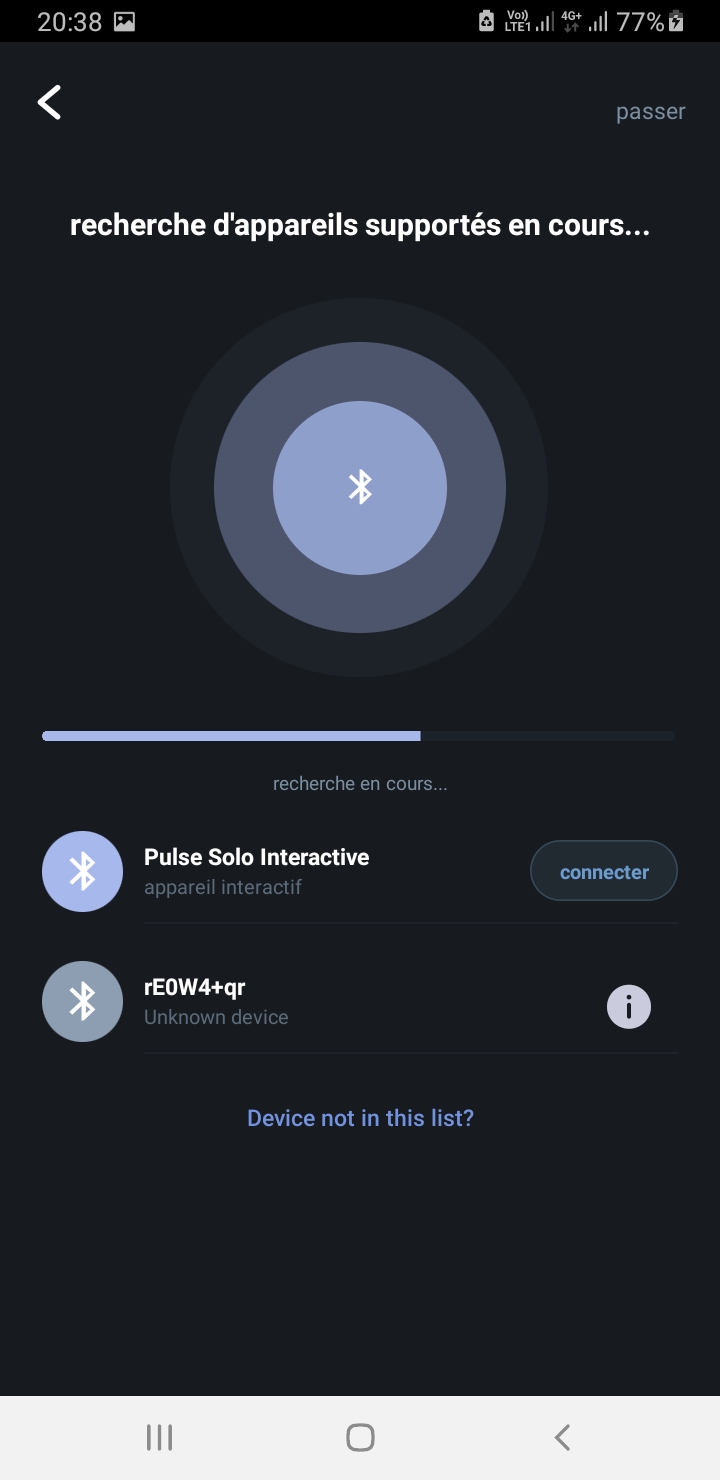The width and height of the screenshot is (720, 1480).
Task: Connect to the Pulse Solo Interactive
Action: tap(603, 871)
